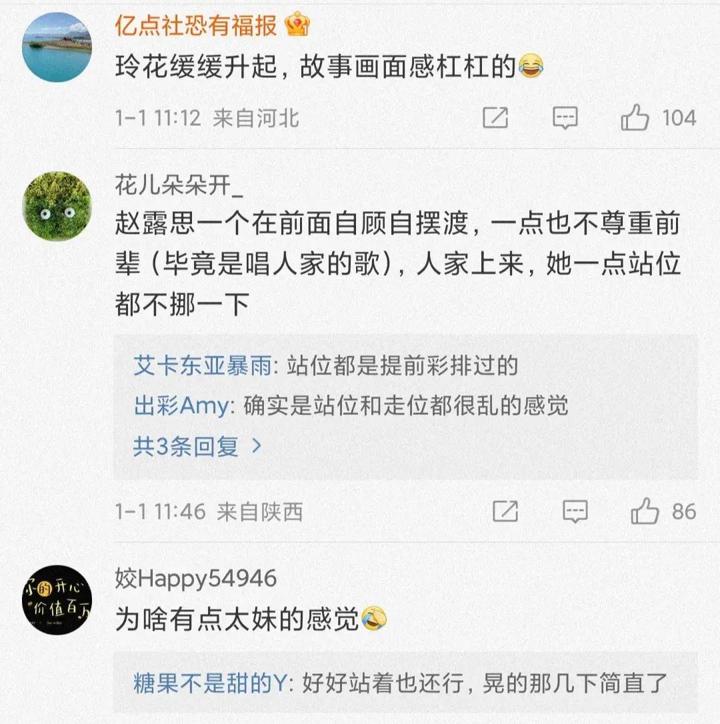The height and width of the screenshot is (724, 720).
Task: Expand 共3条回复 replies
Action: 197,446
